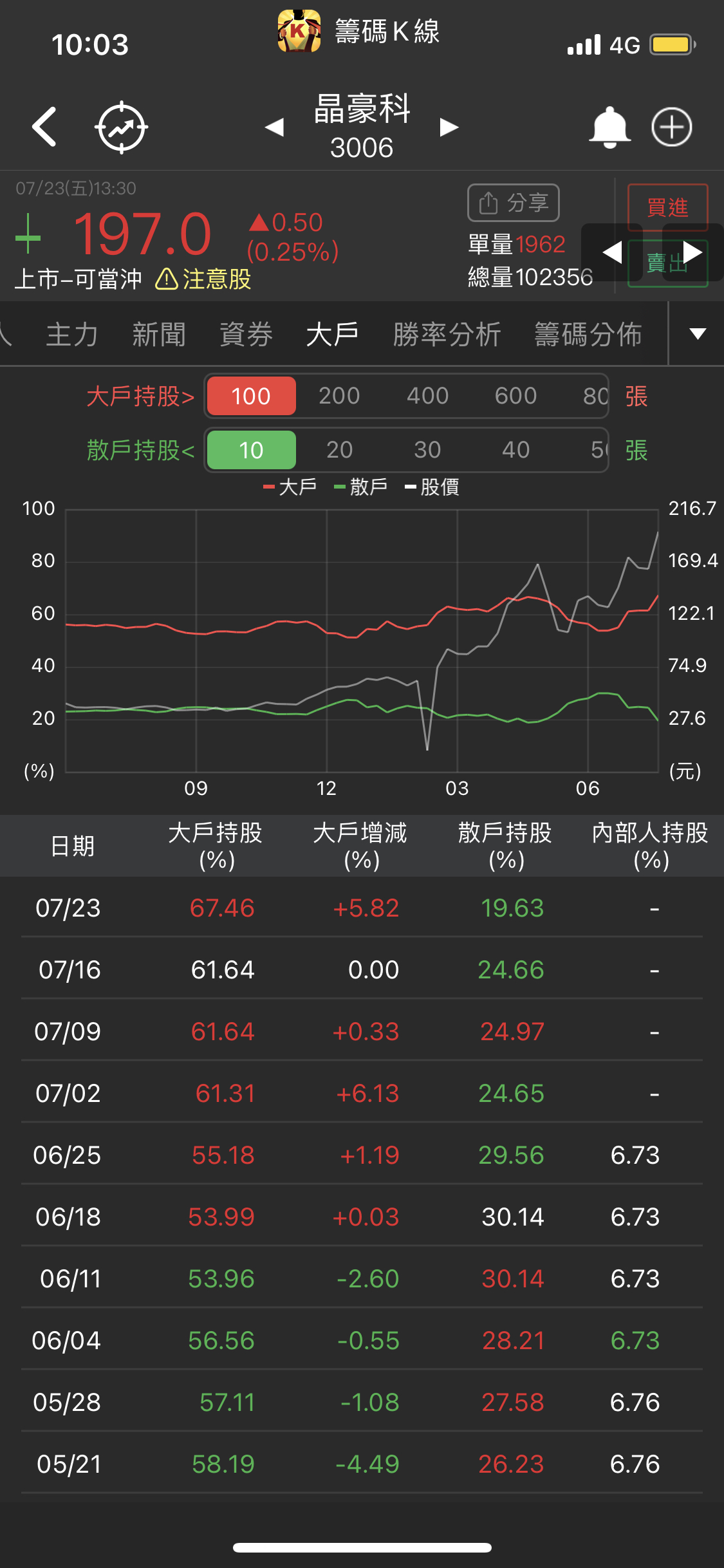Select 200 for 大戶持股 threshold
The height and width of the screenshot is (1568, 724).
pos(339,396)
